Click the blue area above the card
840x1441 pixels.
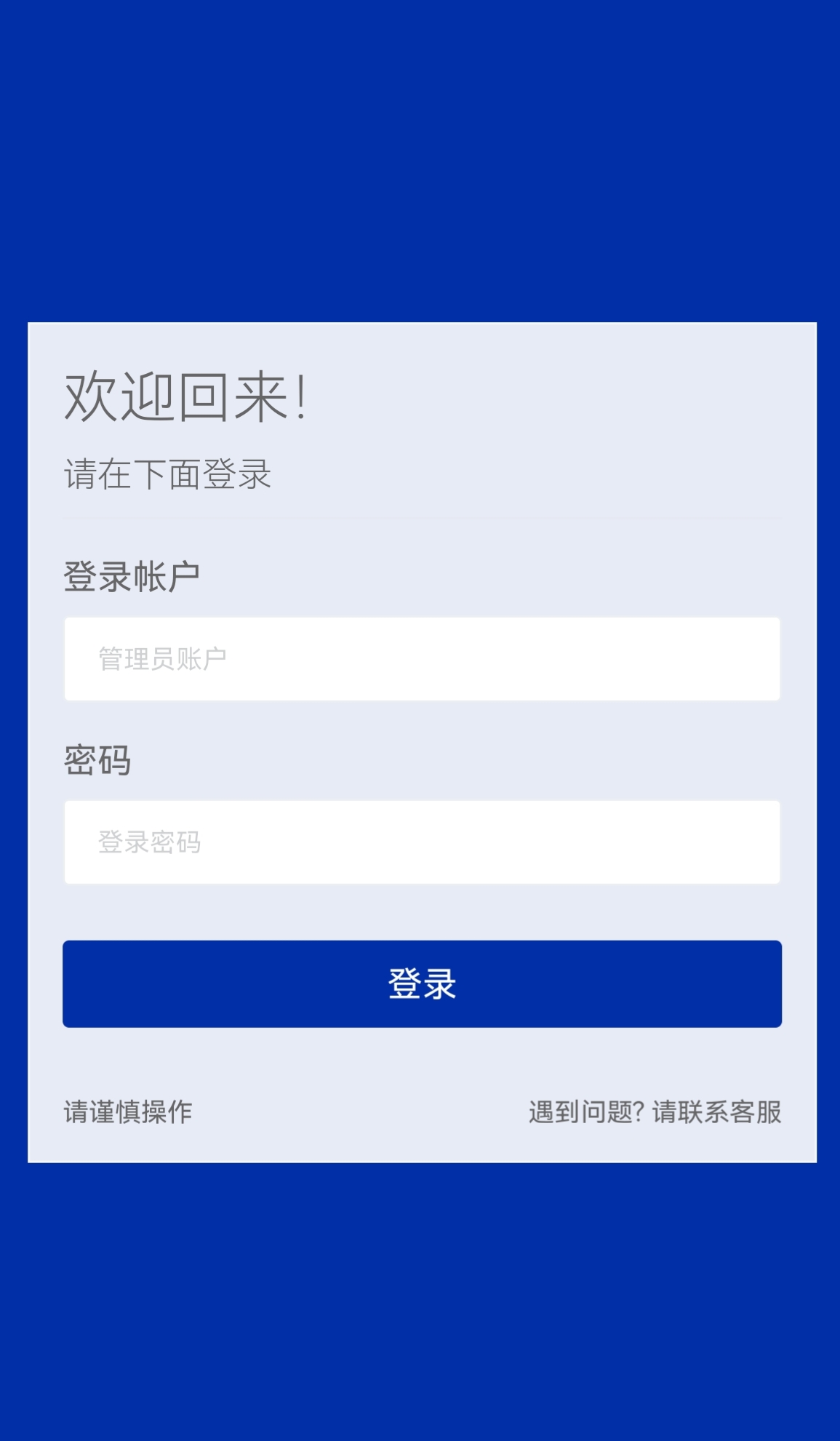tap(420, 160)
